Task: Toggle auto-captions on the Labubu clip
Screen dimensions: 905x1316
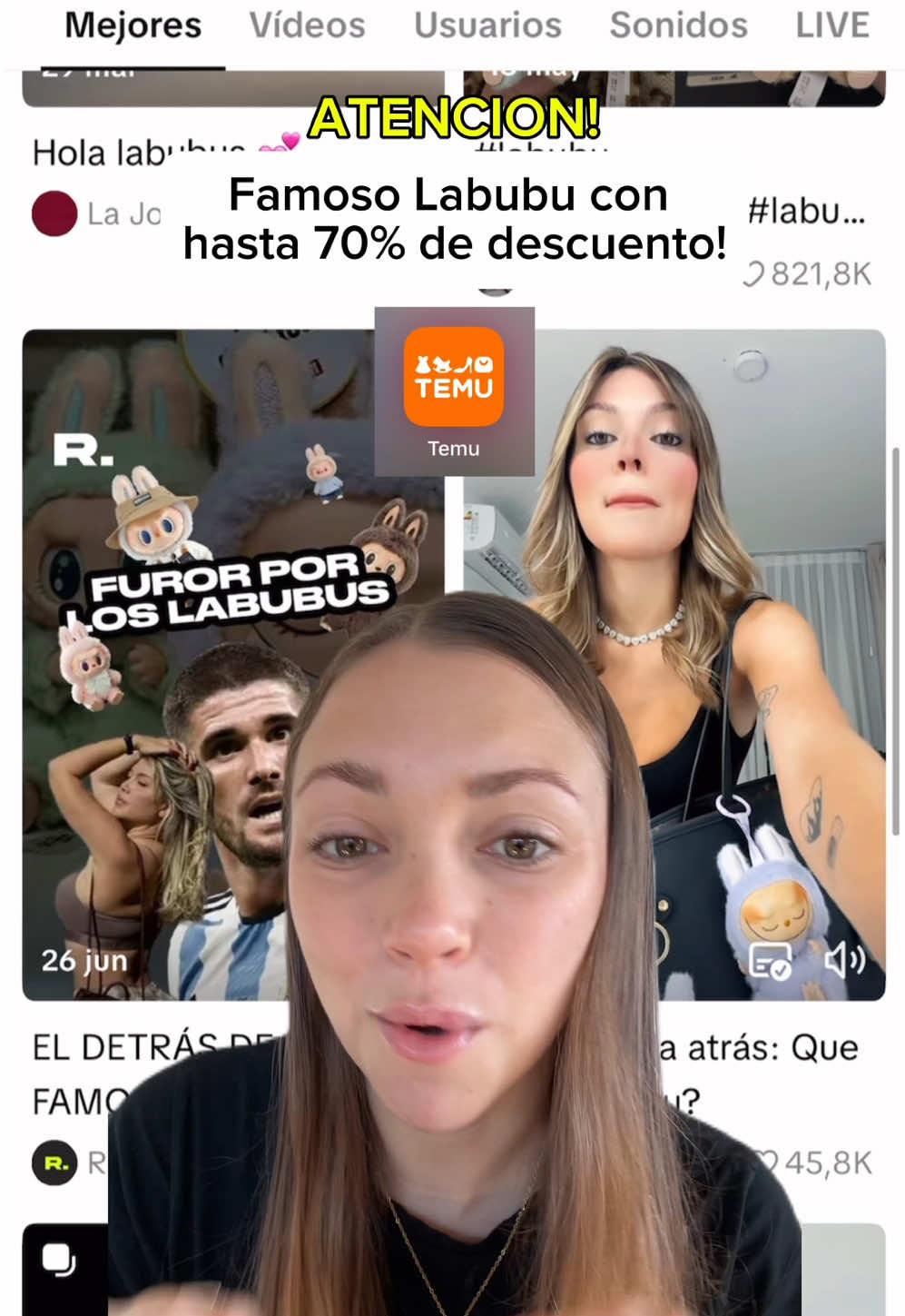Action: point(772,961)
